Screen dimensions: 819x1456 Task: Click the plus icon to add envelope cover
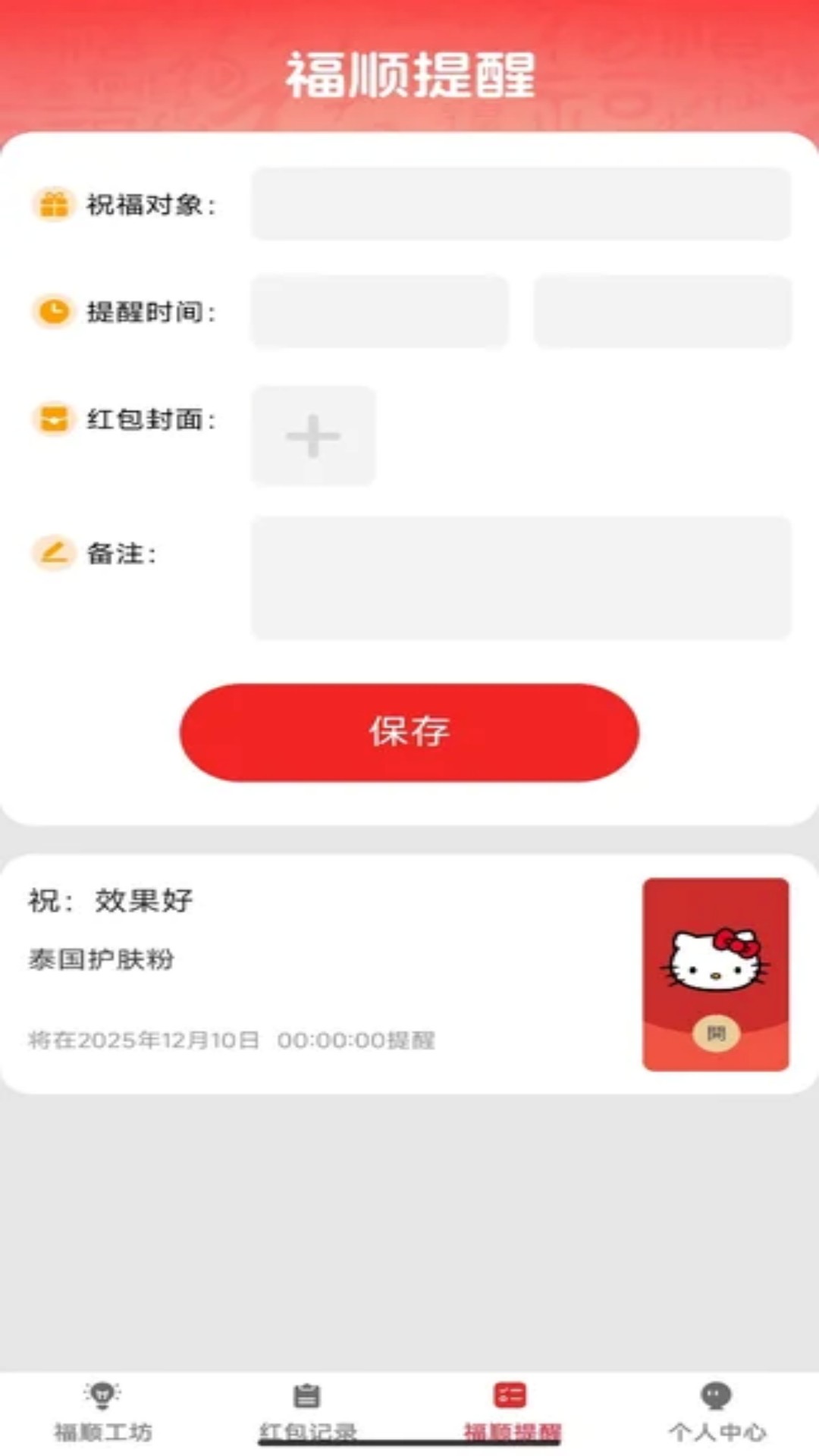pos(312,436)
